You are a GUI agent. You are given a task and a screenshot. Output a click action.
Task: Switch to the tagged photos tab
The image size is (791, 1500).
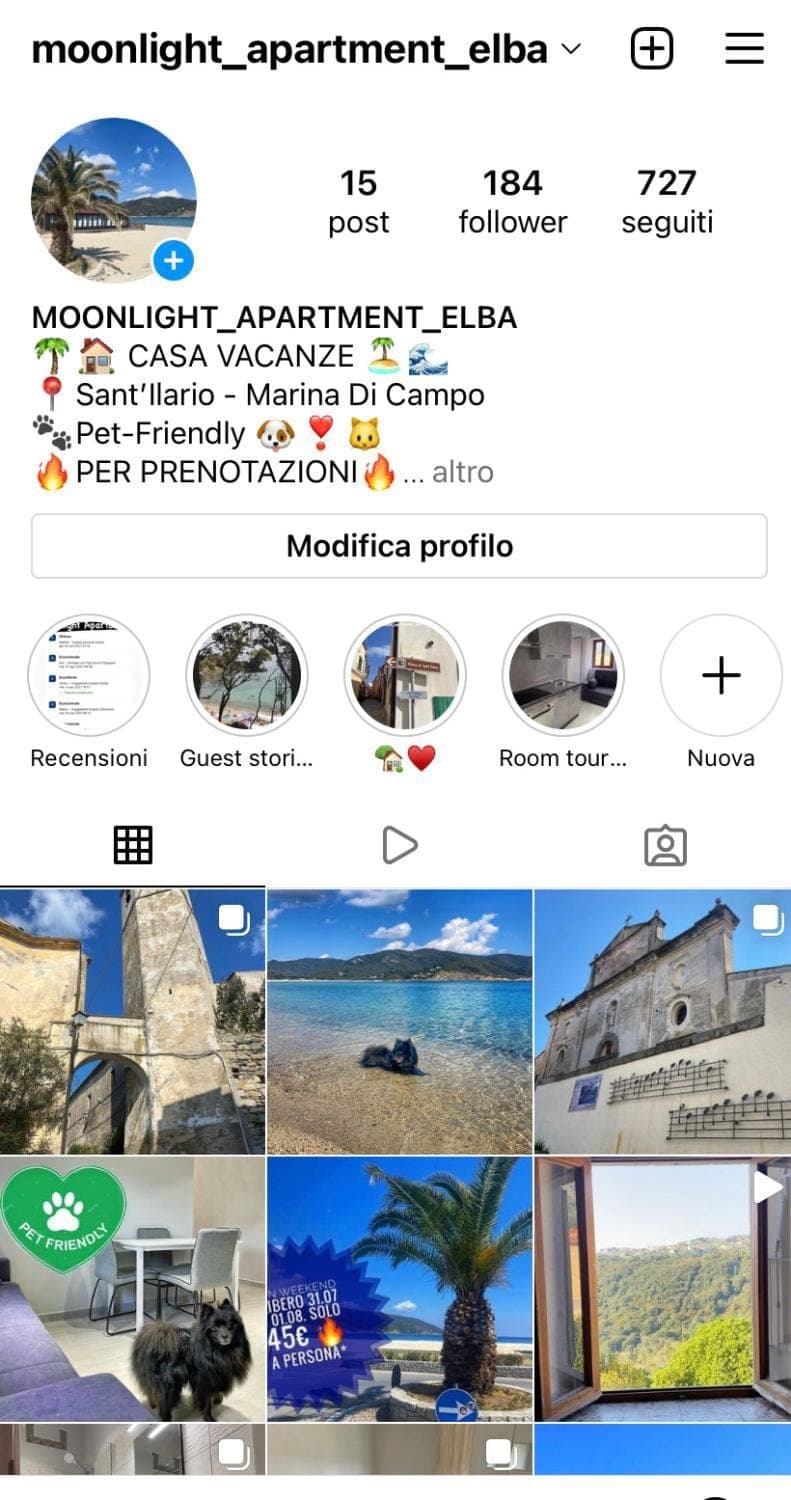point(665,846)
